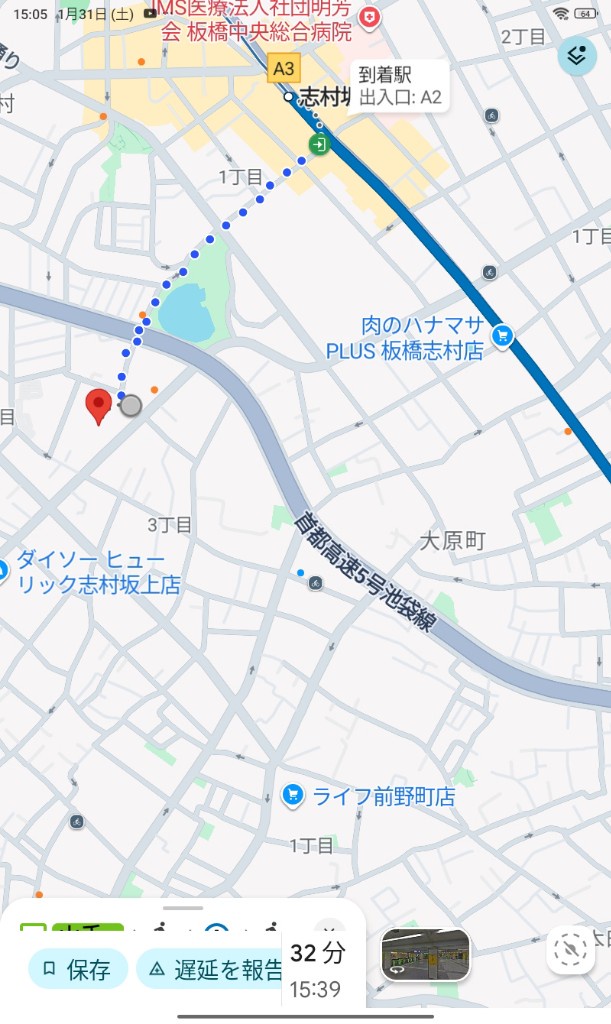
Task: Tap the 到着駅 出入口 A2 label
Action: pyautogui.click(x=399, y=86)
